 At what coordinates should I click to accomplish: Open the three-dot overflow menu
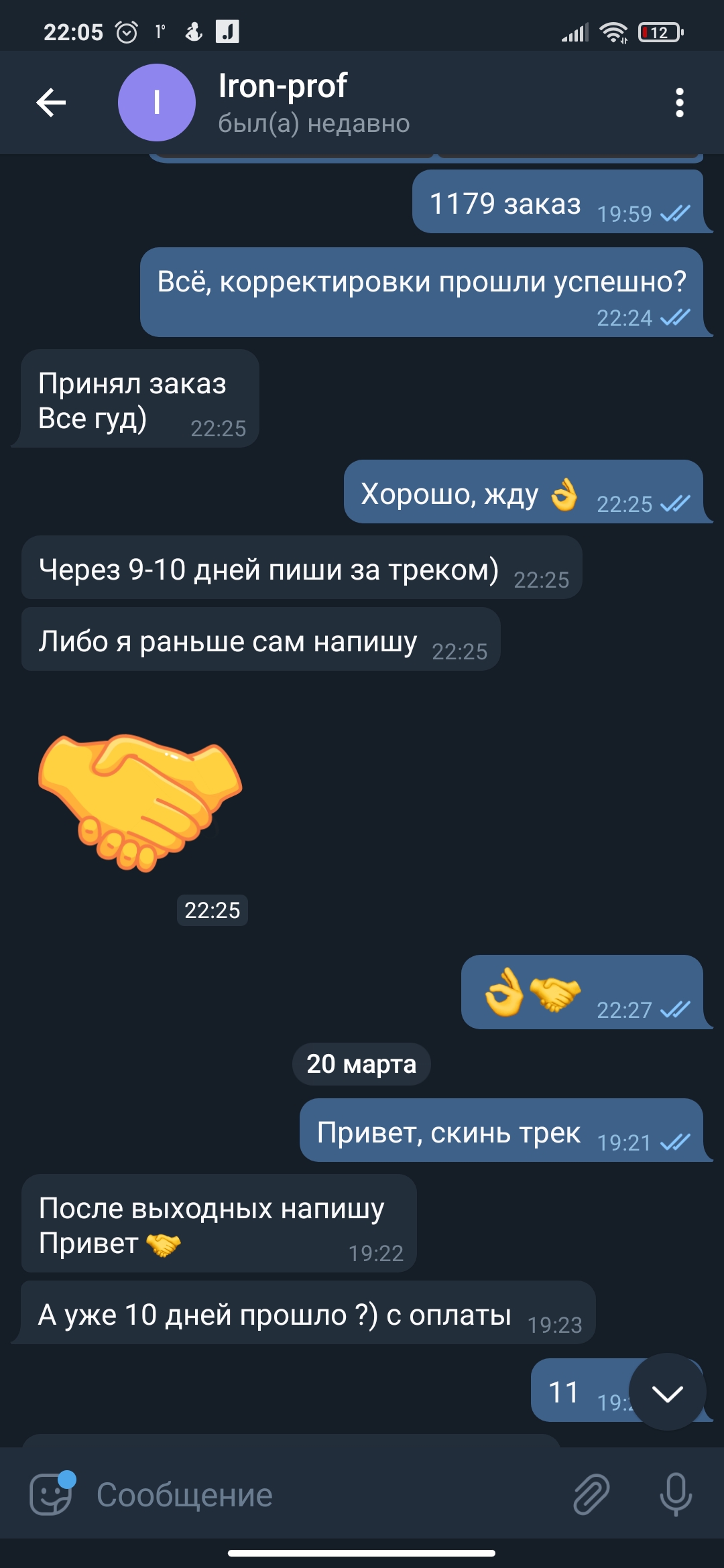click(x=680, y=103)
